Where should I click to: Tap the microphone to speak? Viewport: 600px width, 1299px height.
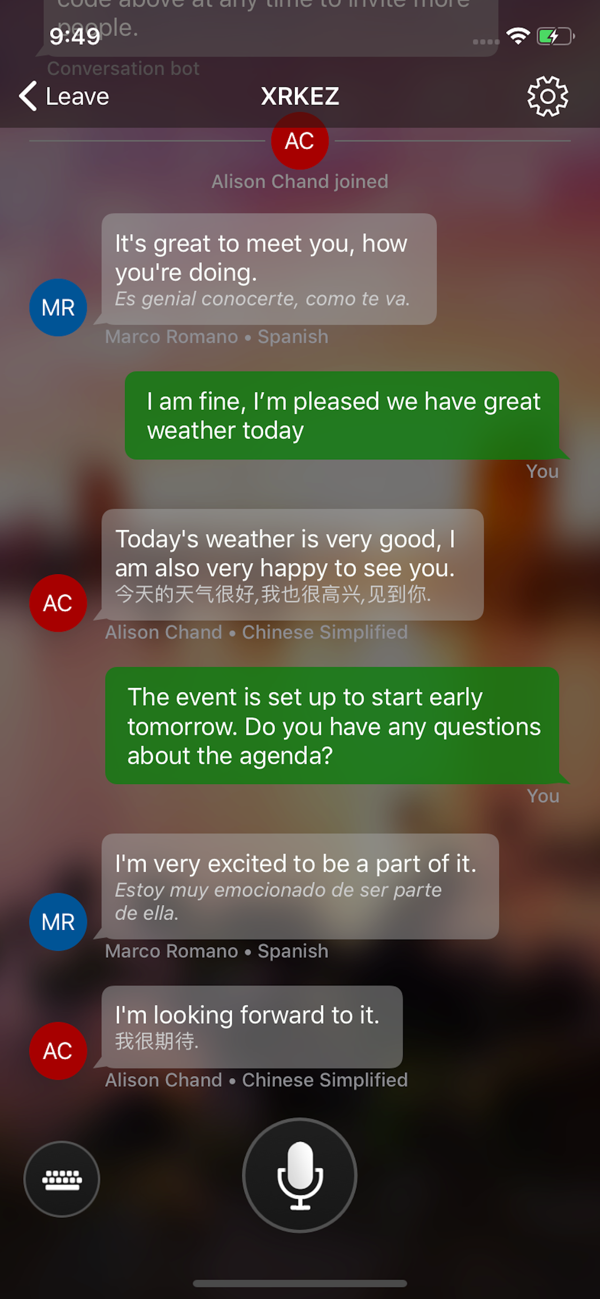(300, 1175)
